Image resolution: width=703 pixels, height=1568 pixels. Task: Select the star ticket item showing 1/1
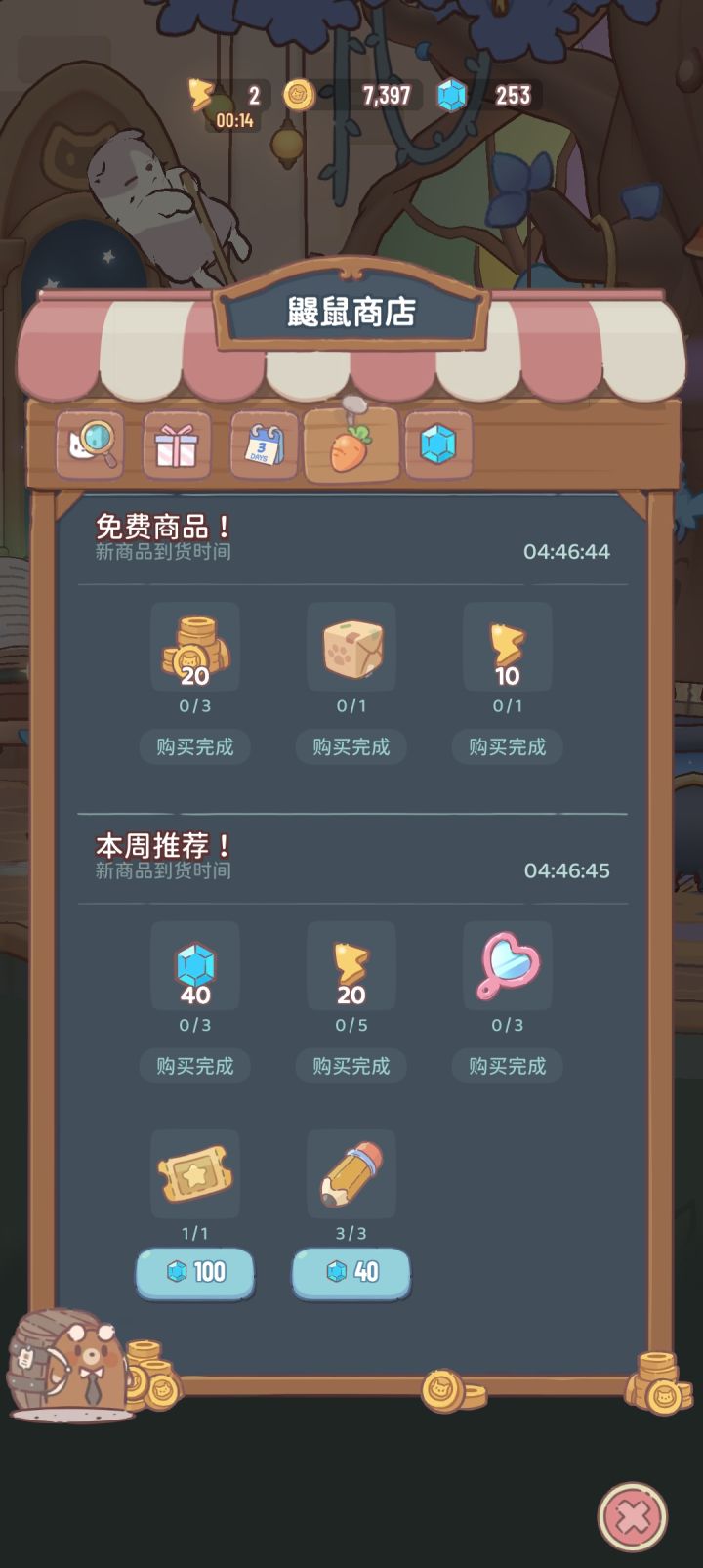(194, 1173)
